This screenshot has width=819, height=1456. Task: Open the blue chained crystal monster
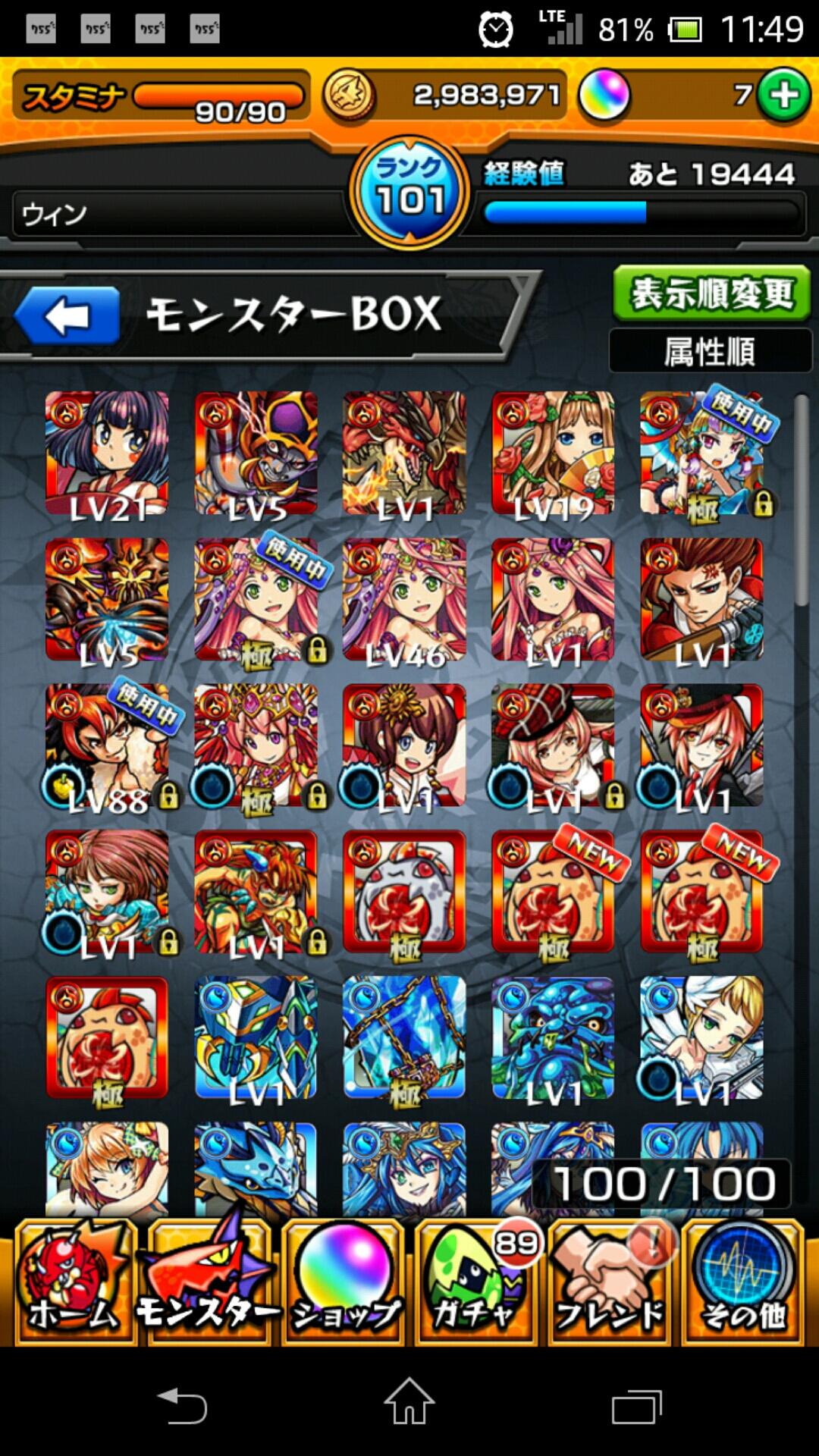(x=404, y=1037)
